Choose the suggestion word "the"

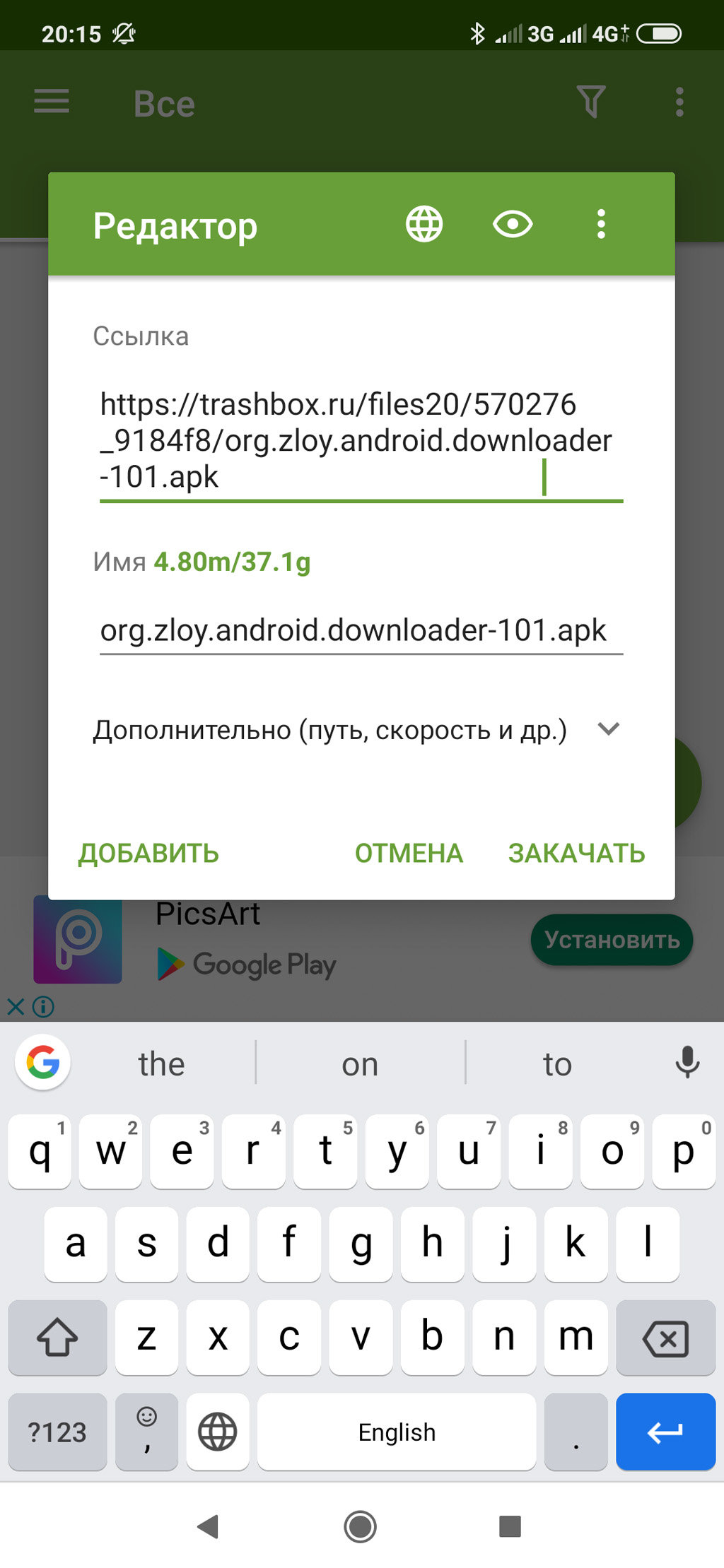[161, 1063]
